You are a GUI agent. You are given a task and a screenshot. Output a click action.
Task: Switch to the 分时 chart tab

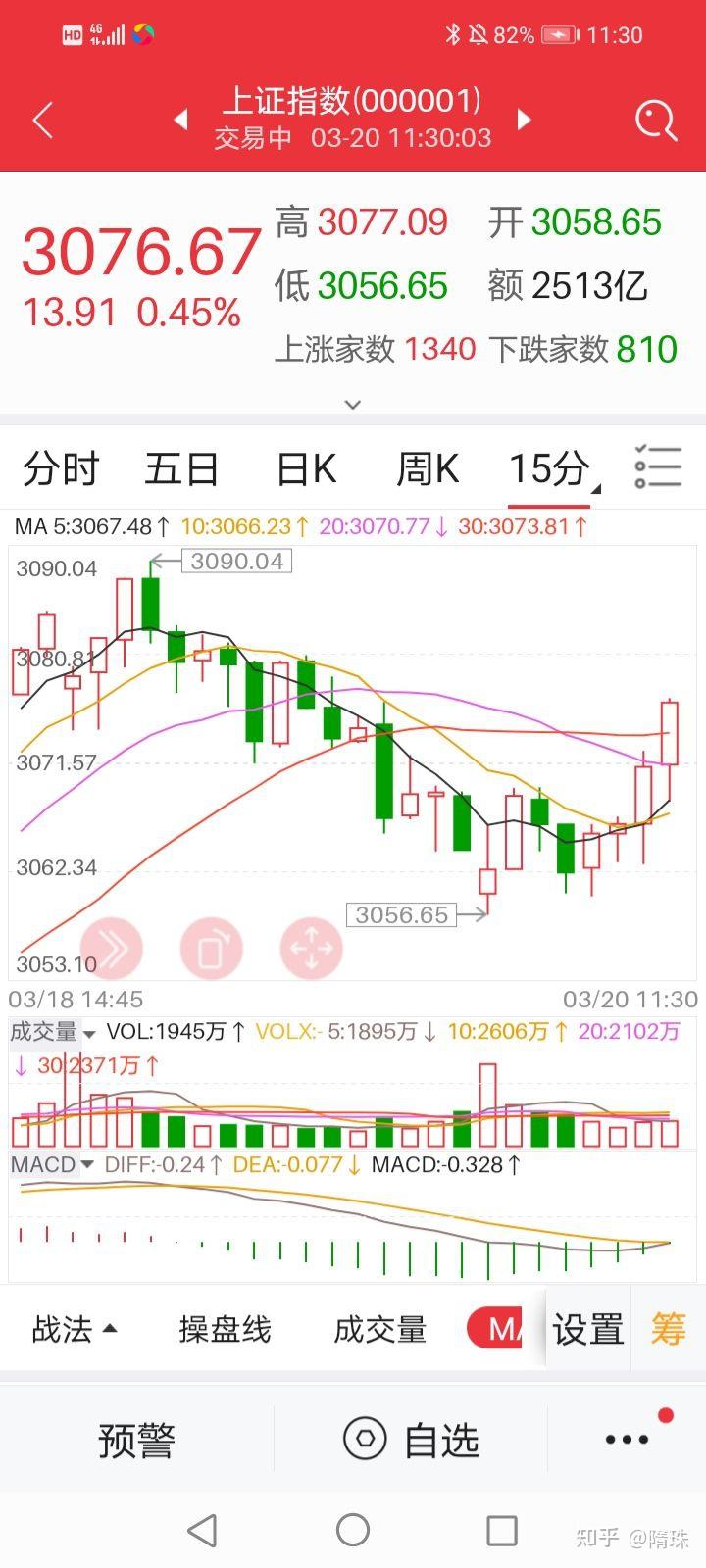pos(61,469)
